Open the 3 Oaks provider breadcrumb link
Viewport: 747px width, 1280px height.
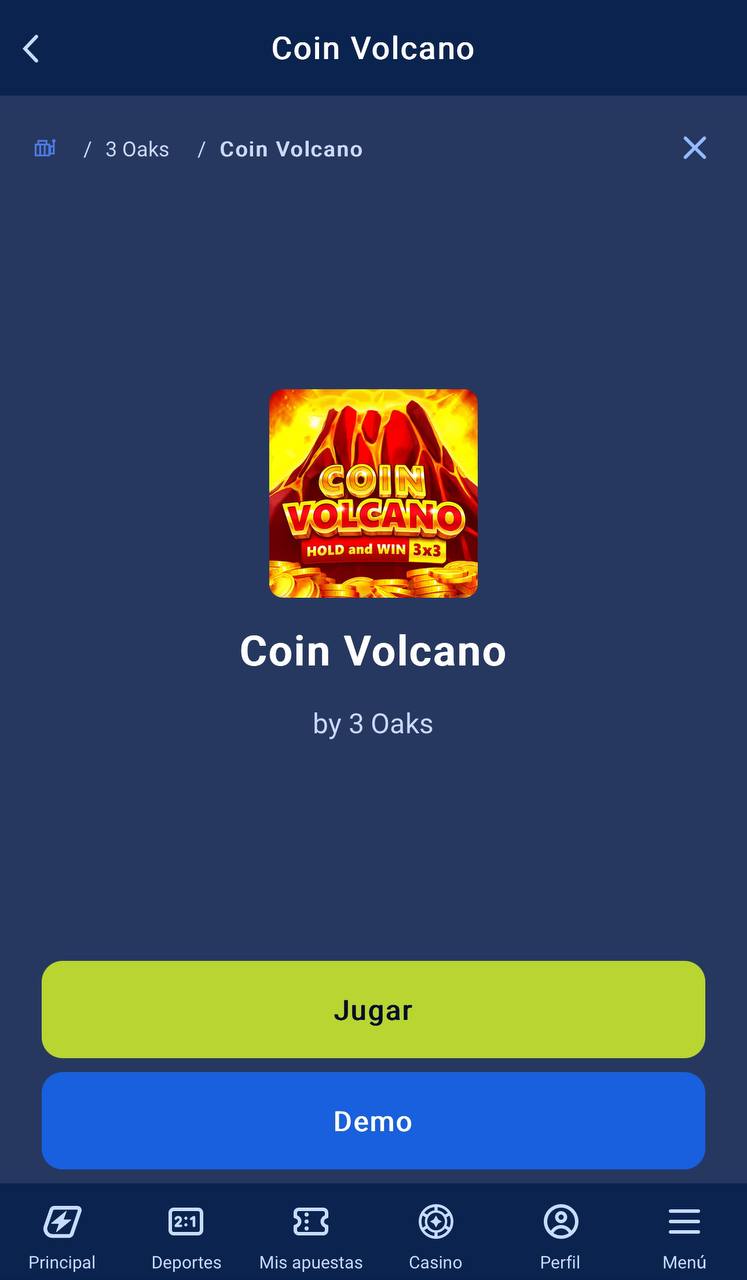[x=137, y=148]
